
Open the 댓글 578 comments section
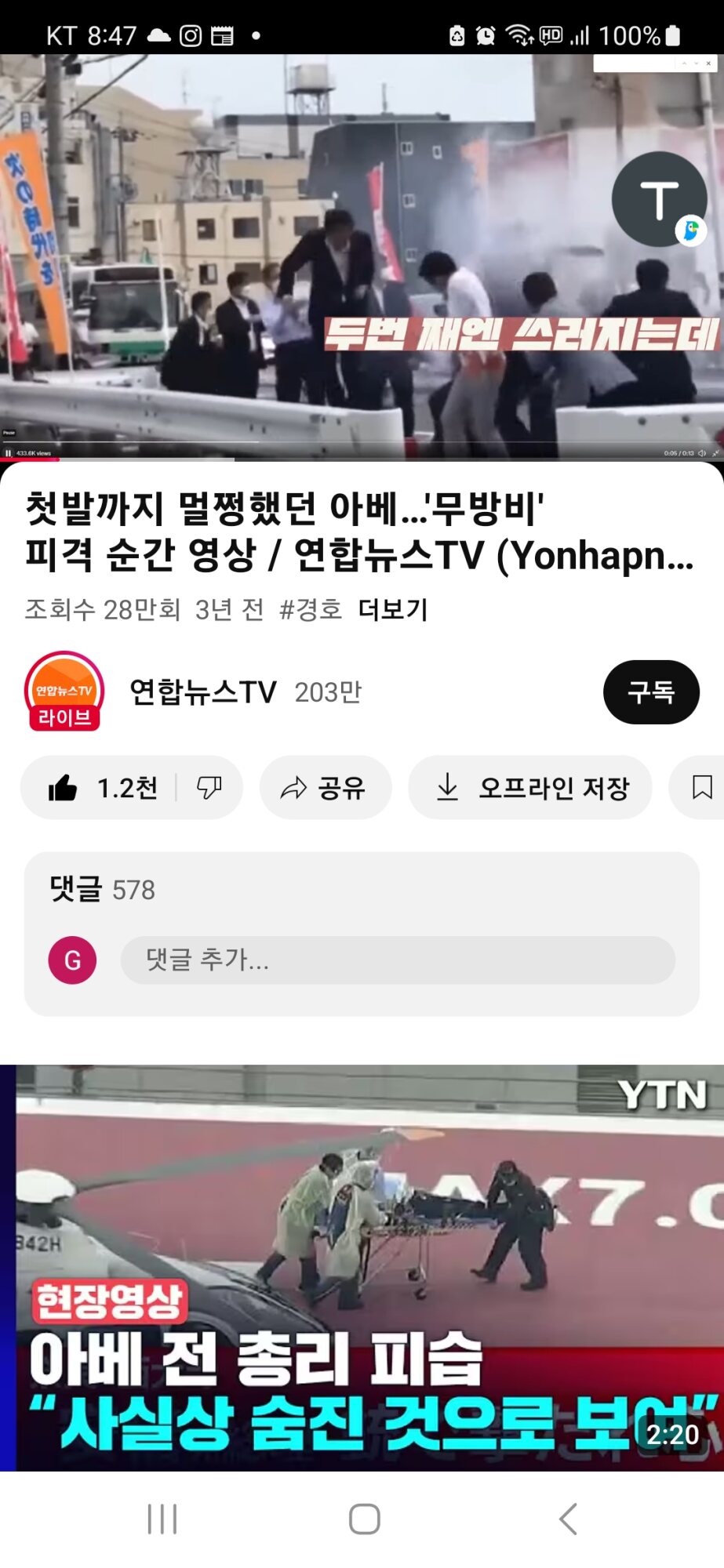103,890
